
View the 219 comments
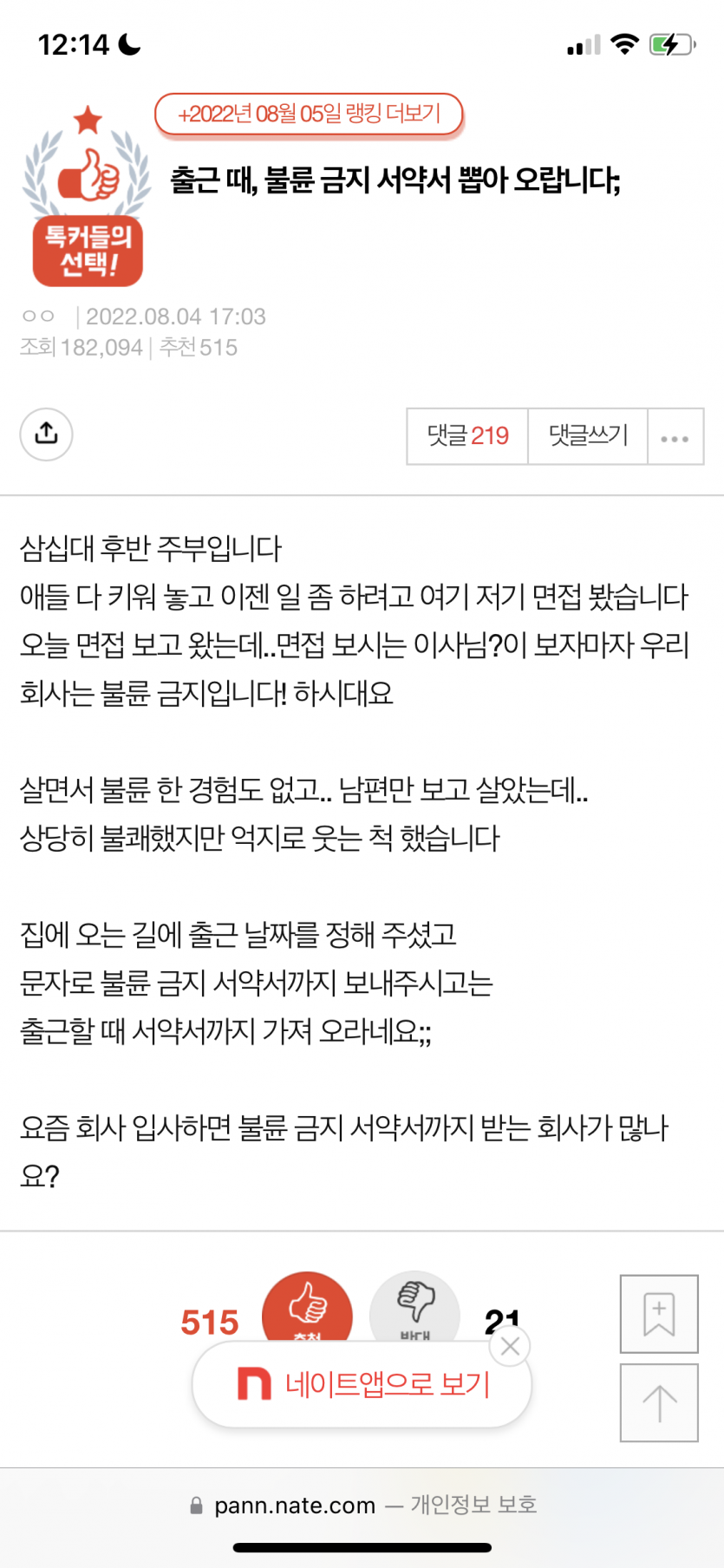pyautogui.click(x=467, y=435)
